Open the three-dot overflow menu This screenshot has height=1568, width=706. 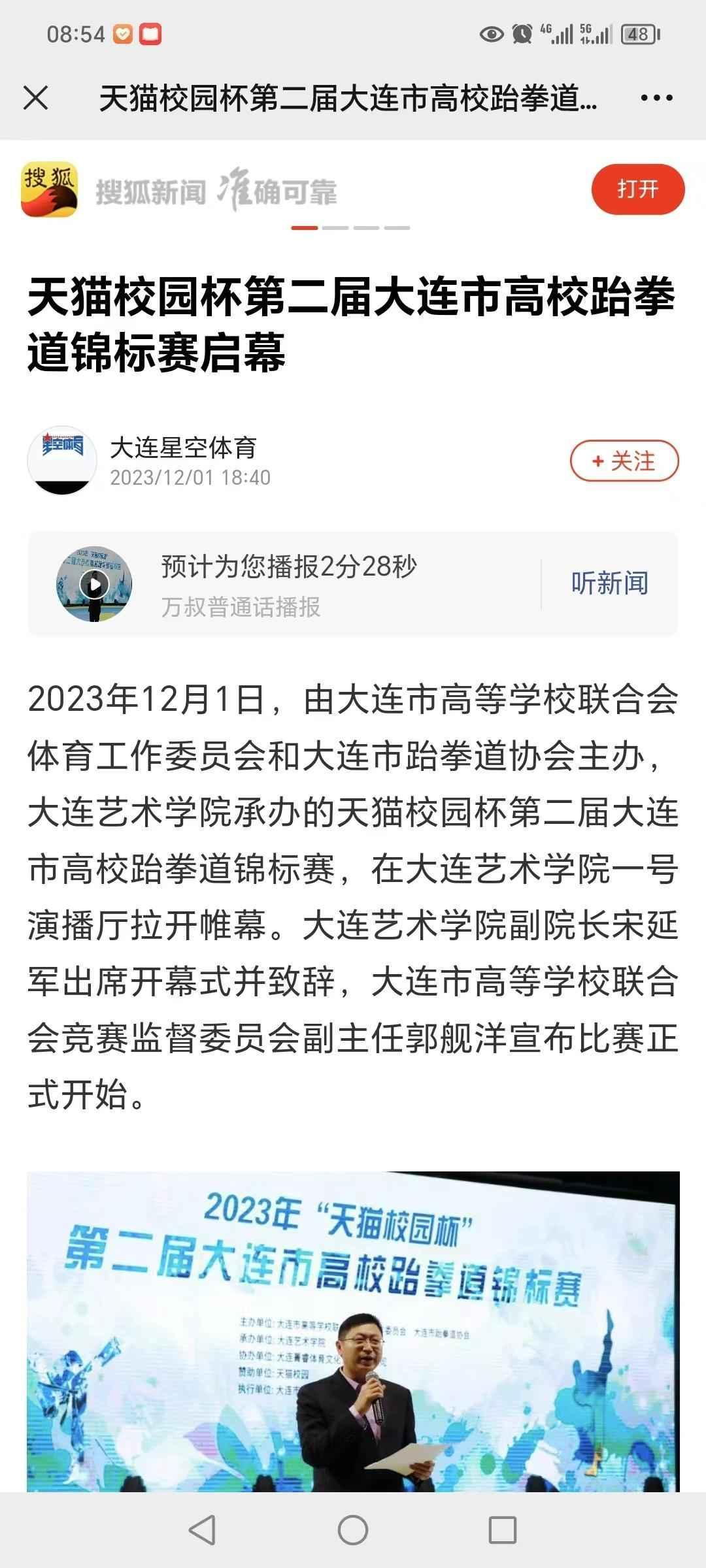click(x=656, y=99)
